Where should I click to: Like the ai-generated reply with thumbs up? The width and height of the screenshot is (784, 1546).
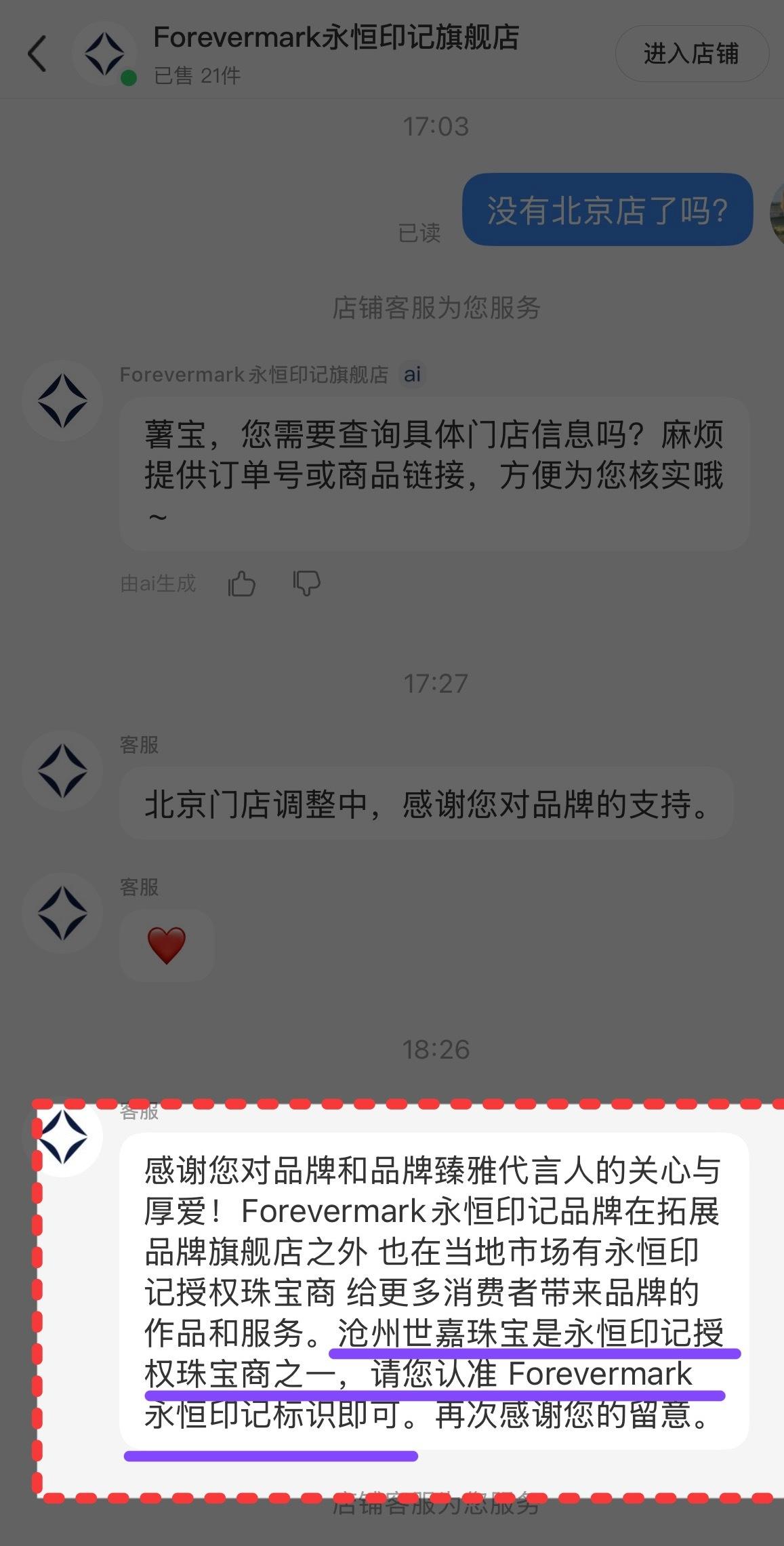point(242,583)
